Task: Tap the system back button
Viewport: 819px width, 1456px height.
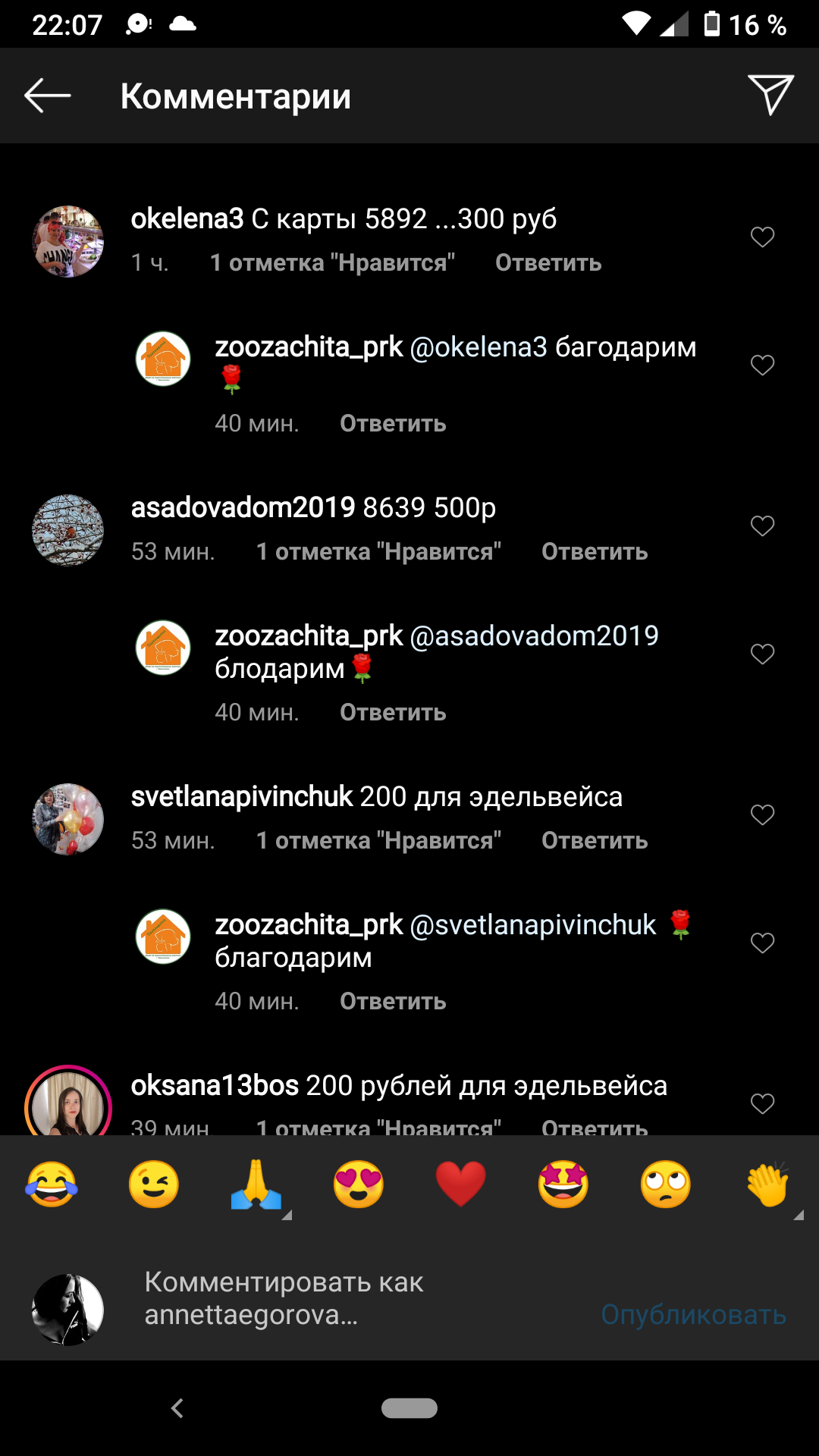Action: tap(177, 1408)
